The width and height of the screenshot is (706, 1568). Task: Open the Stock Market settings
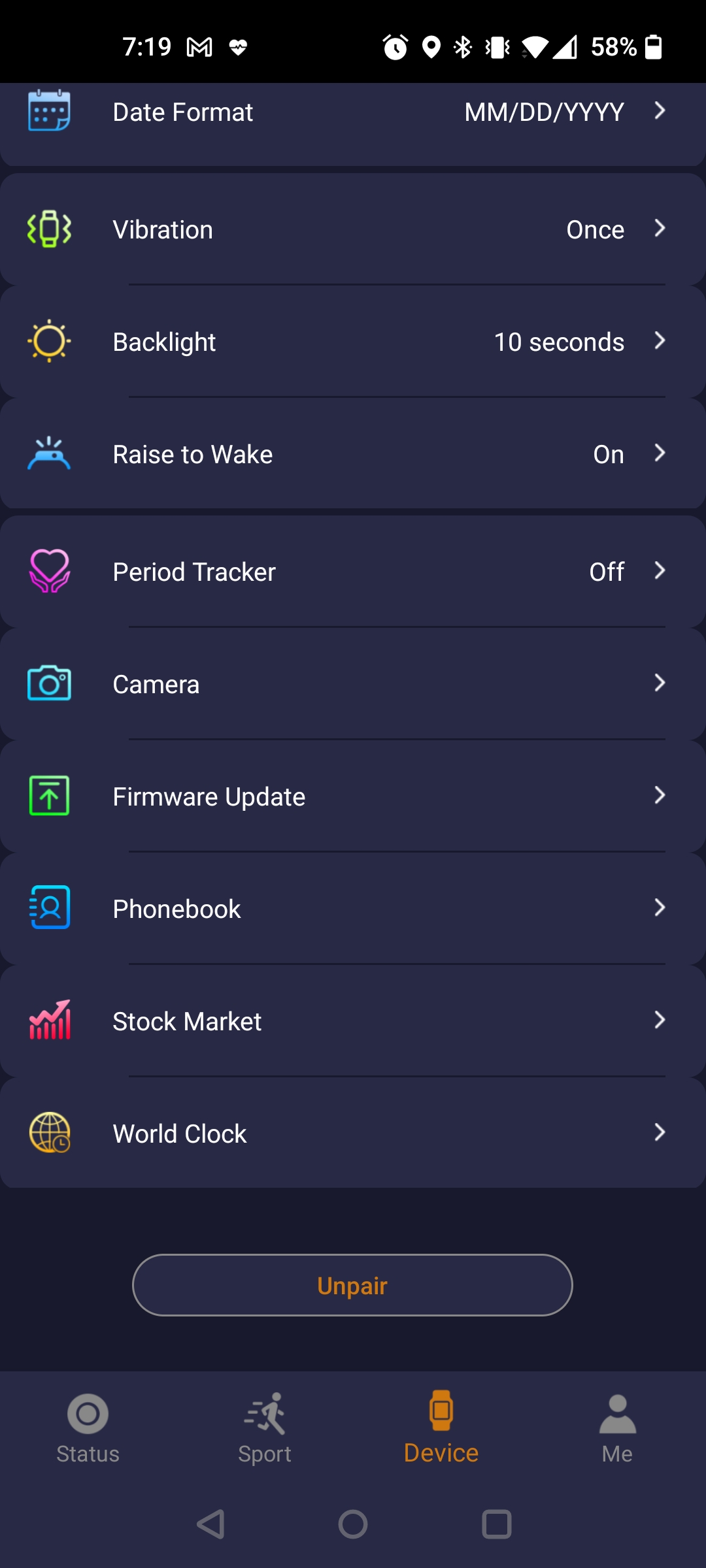point(353,1022)
